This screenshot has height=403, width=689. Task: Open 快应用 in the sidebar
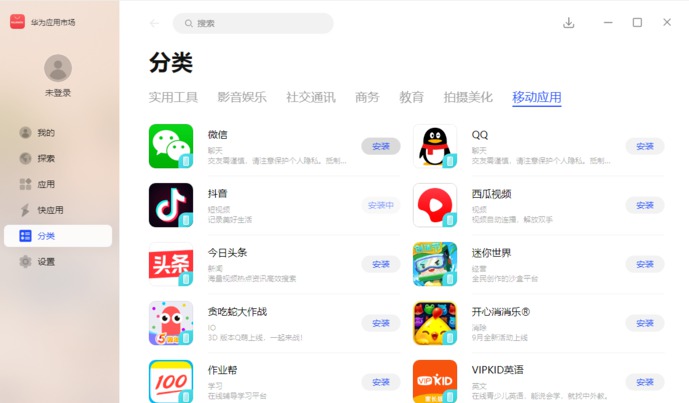[x=49, y=210]
